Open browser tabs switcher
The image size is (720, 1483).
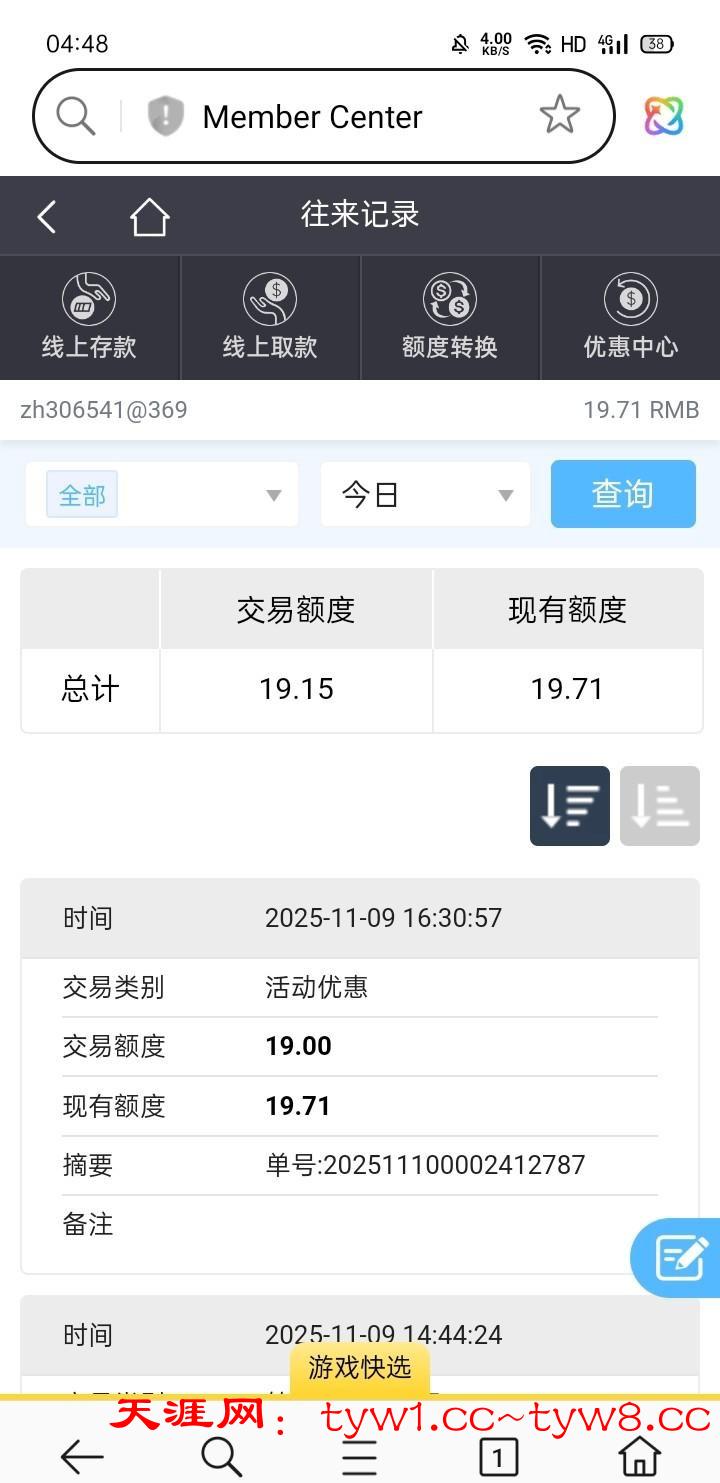pyautogui.click(x=498, y=1456)
